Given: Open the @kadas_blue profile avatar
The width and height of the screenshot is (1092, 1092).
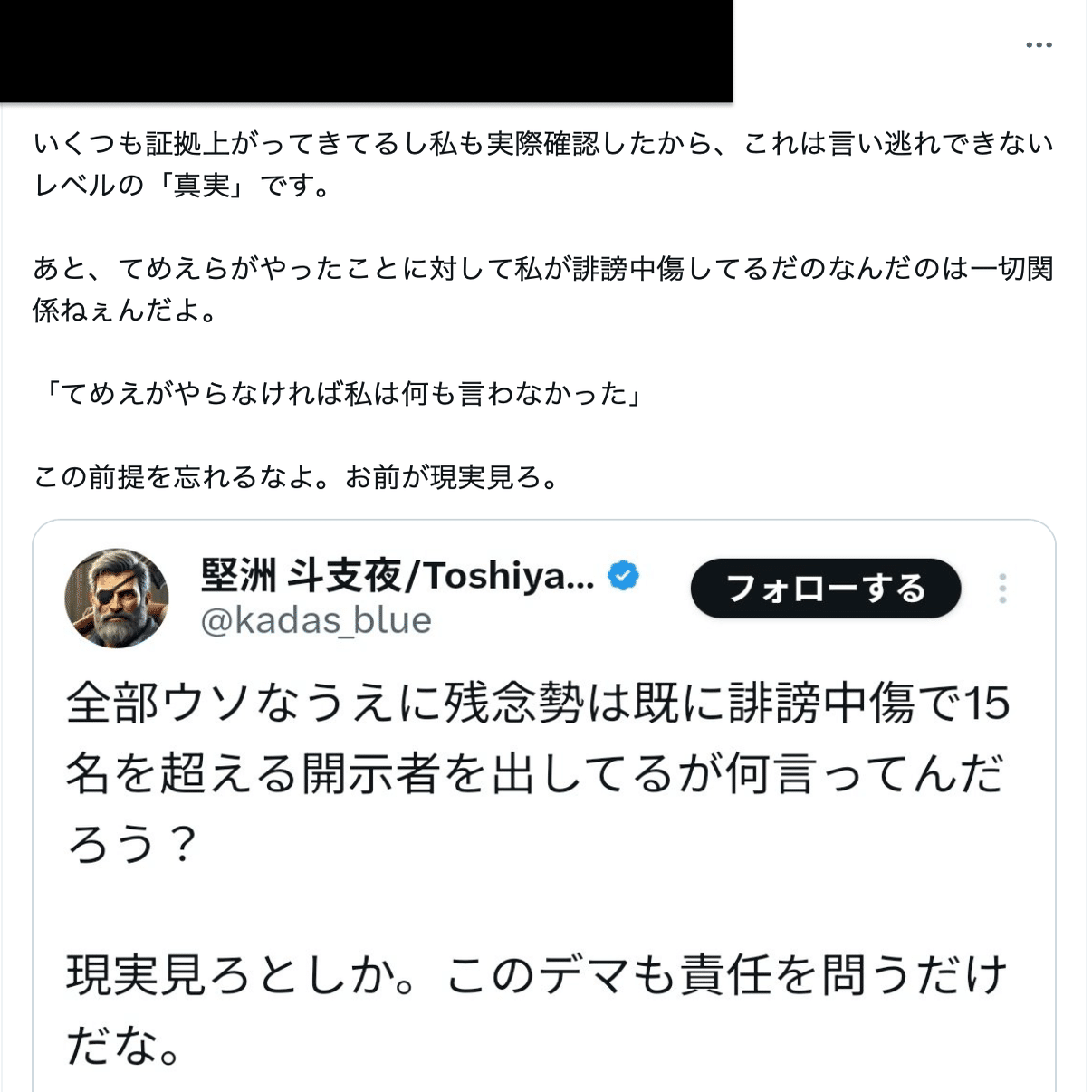Looking at the screenshot, I should 117,598.
